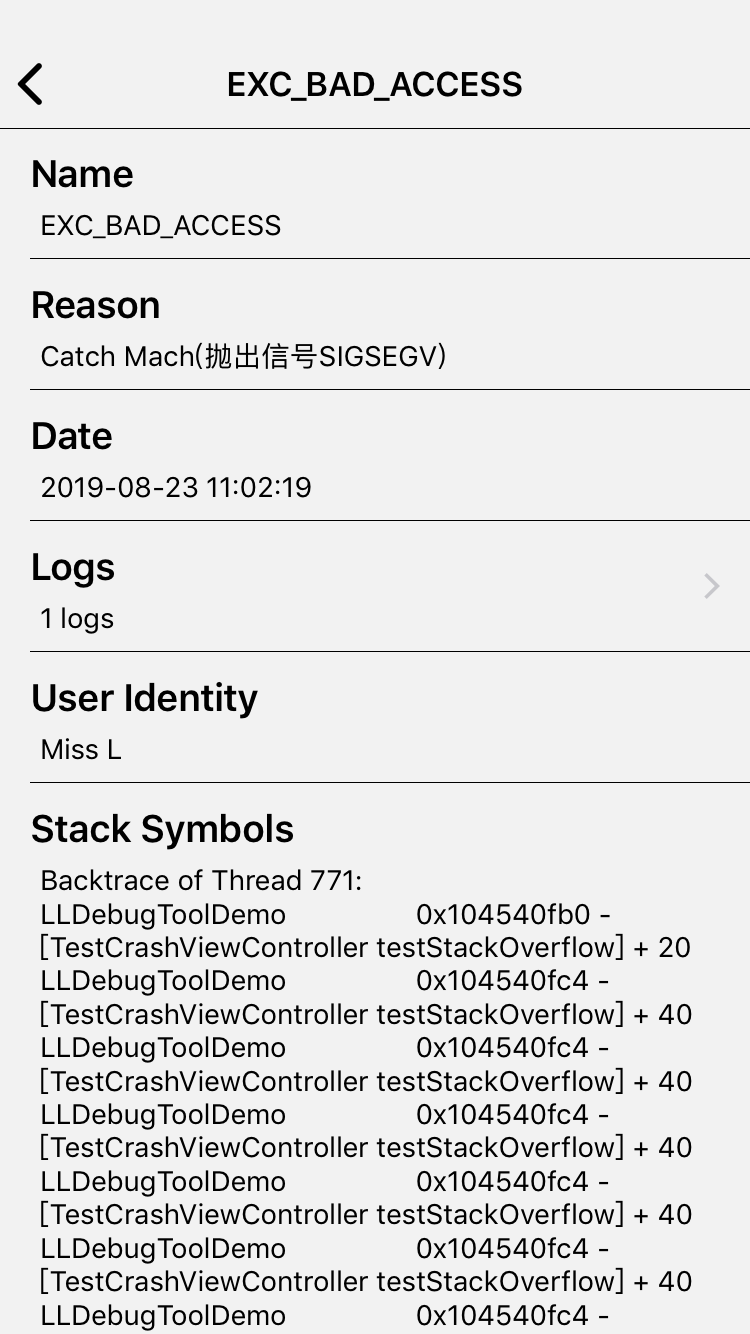Go back from the EXC_BAD_ACCESS screen
The image size is (750, 1334).
click(31, 84)
